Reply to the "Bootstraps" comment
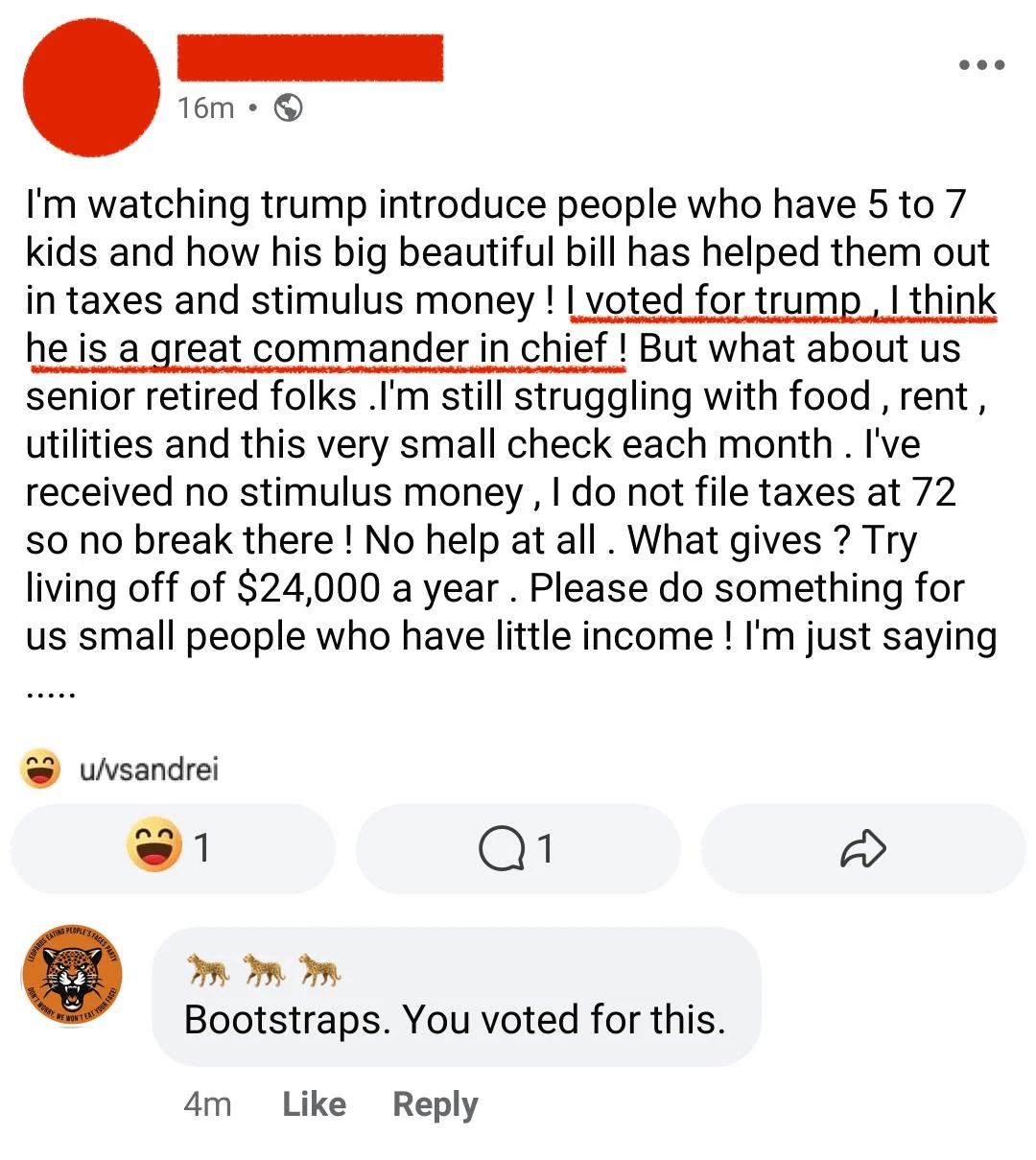Screen dimensions: 1036x1160 (x=435, y=1104)
